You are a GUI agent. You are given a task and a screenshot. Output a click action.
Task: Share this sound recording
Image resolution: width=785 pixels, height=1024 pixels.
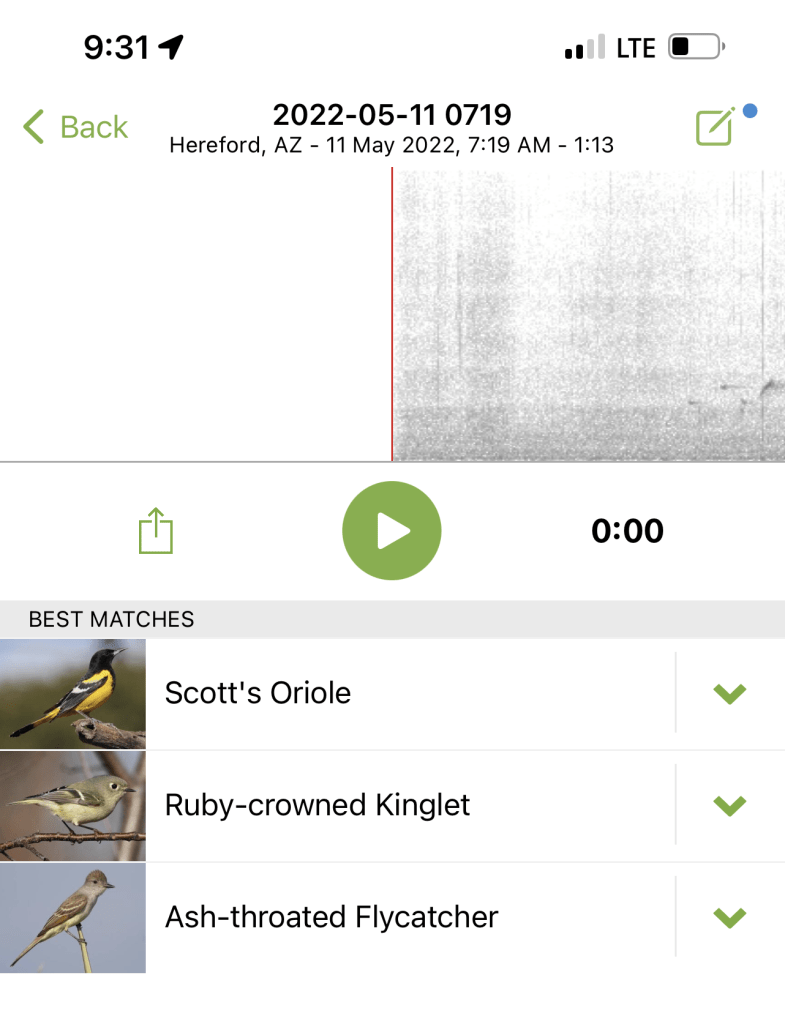point(156,531)
